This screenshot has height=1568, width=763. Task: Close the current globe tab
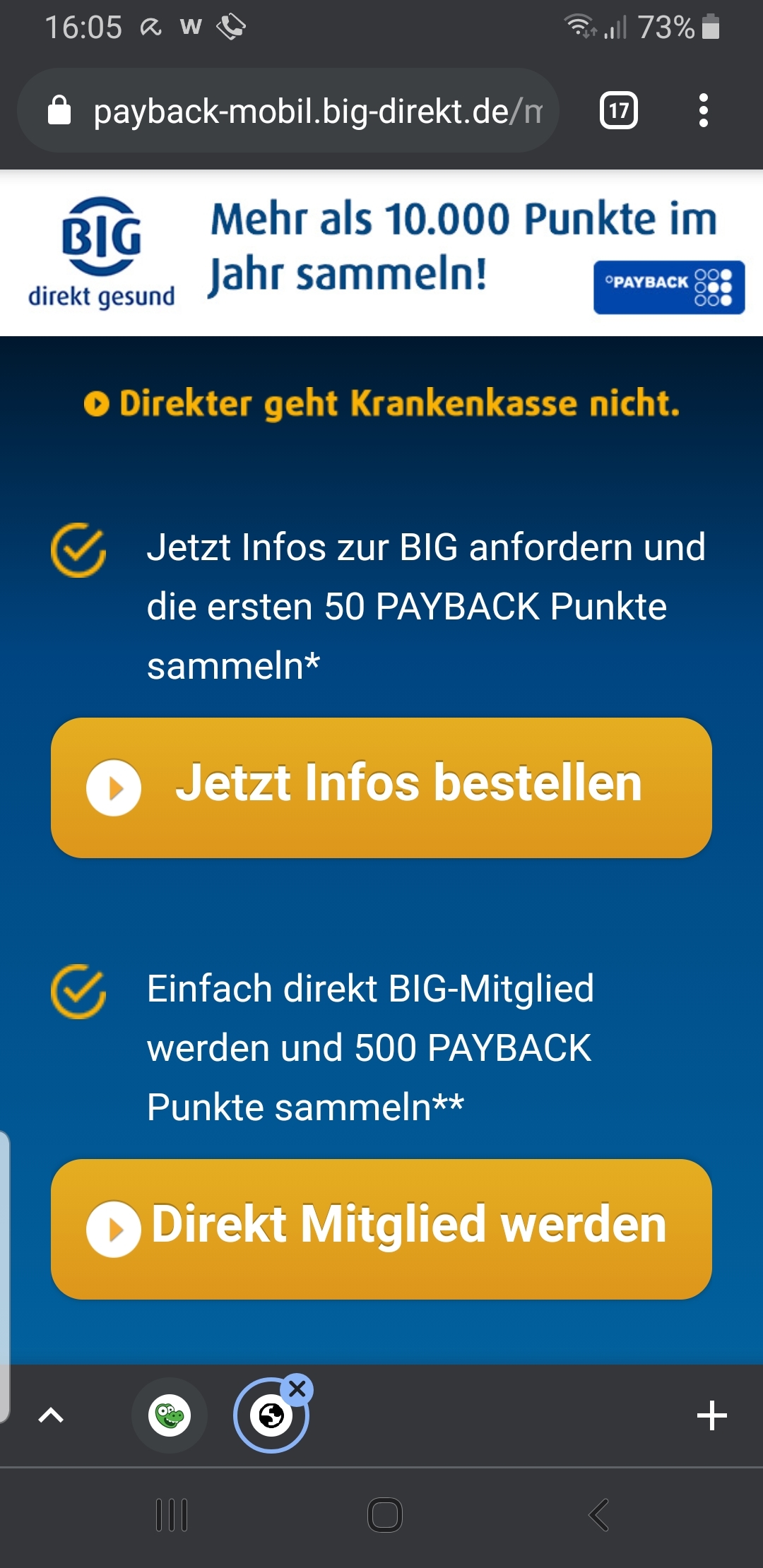[x=297, y=1389]
